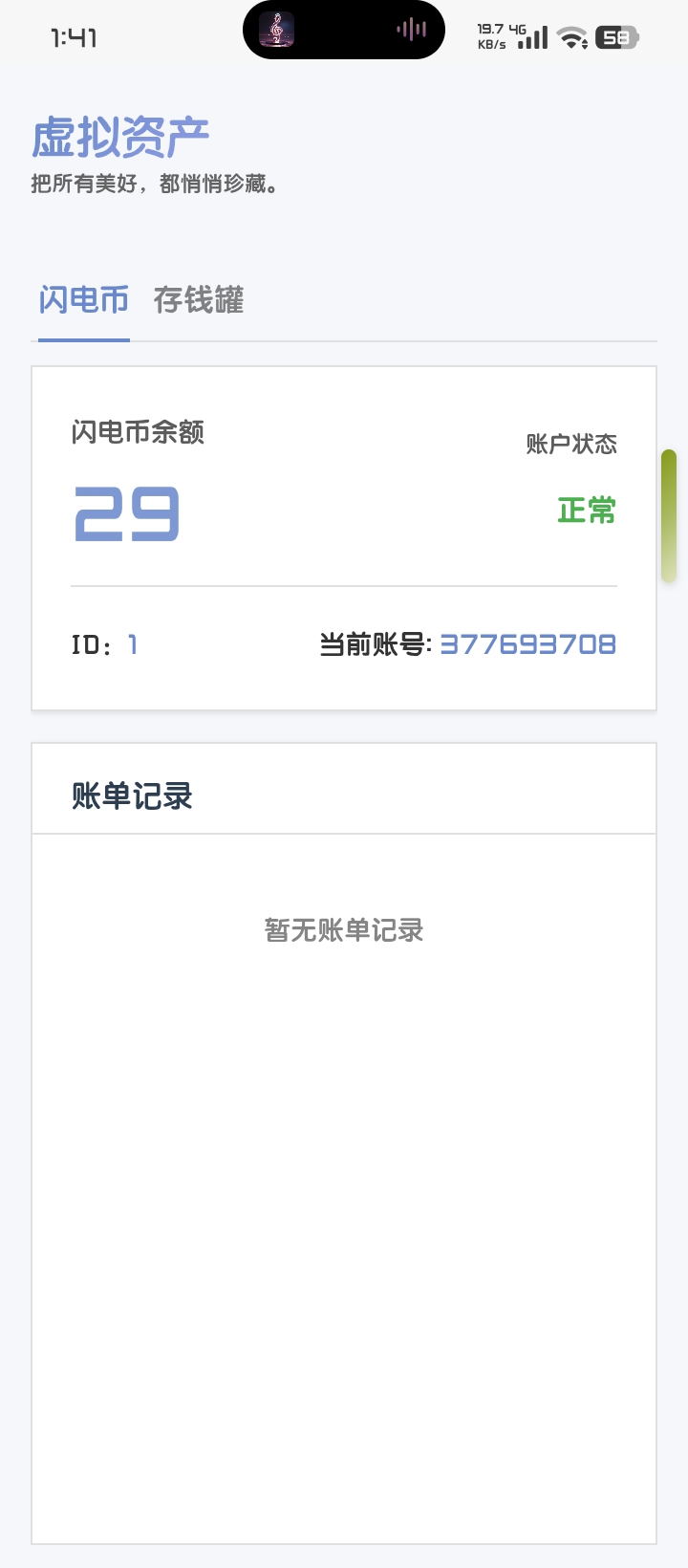Tap the 暂无账单记录 empty state text

[343, 930]
